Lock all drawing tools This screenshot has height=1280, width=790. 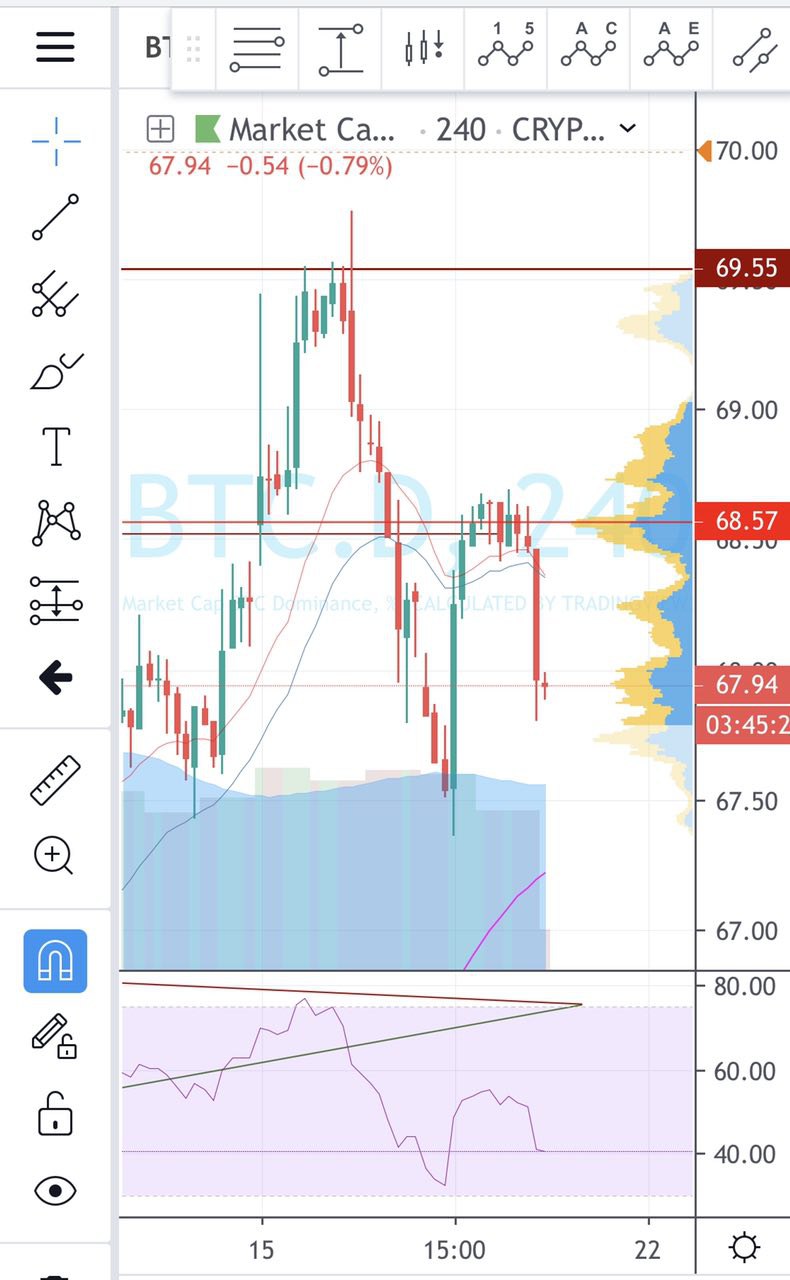pyautogui.click(x=56, y=1113)
